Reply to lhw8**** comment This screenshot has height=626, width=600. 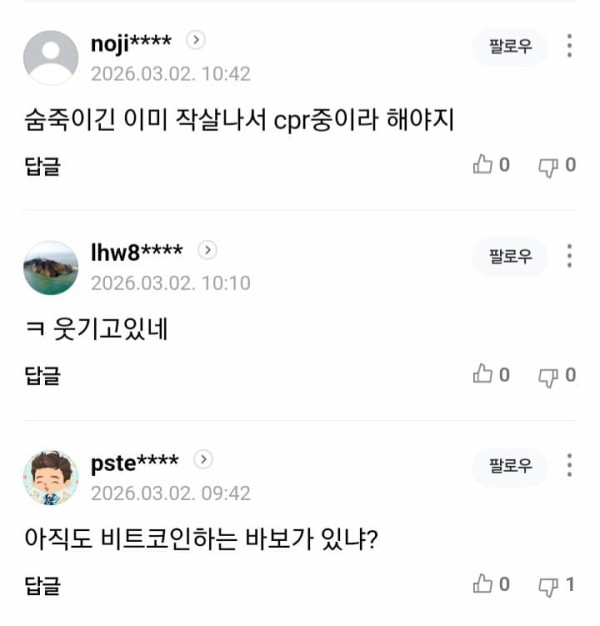(x=42, y=376)
